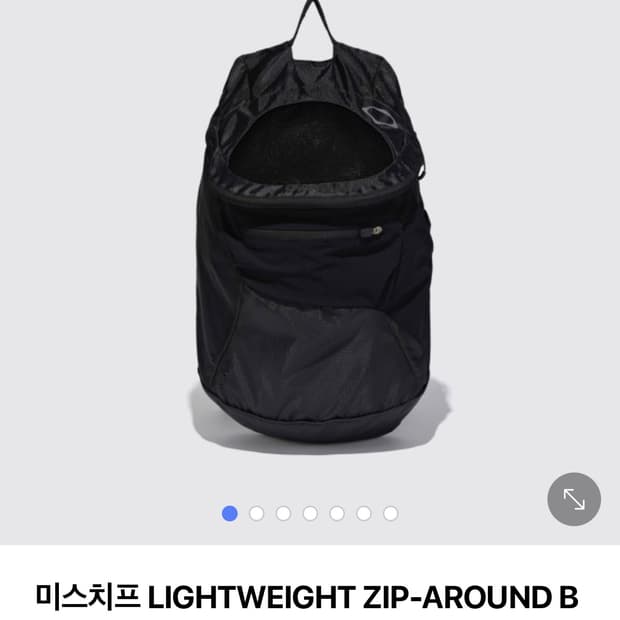This screenshot has width=620, height=620.
Task: Expand the product image to fullscreen
Action: tap(574, 498)
